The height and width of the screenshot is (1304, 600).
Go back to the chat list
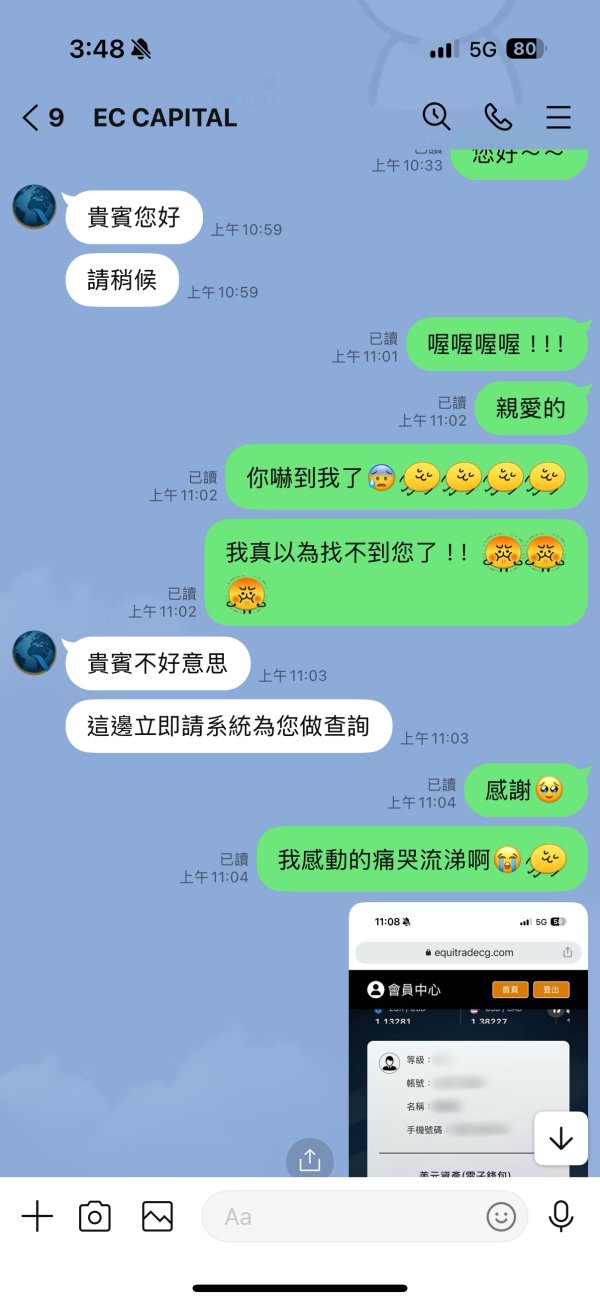[42, 117]
